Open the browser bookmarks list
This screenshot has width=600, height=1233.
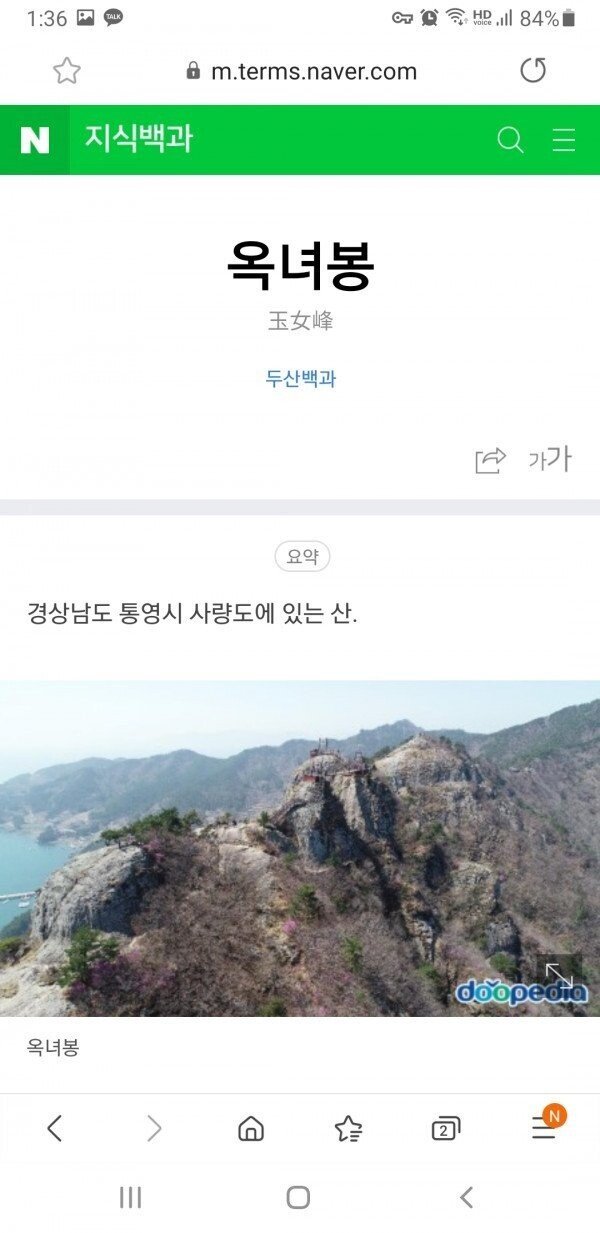(348, 1129)
